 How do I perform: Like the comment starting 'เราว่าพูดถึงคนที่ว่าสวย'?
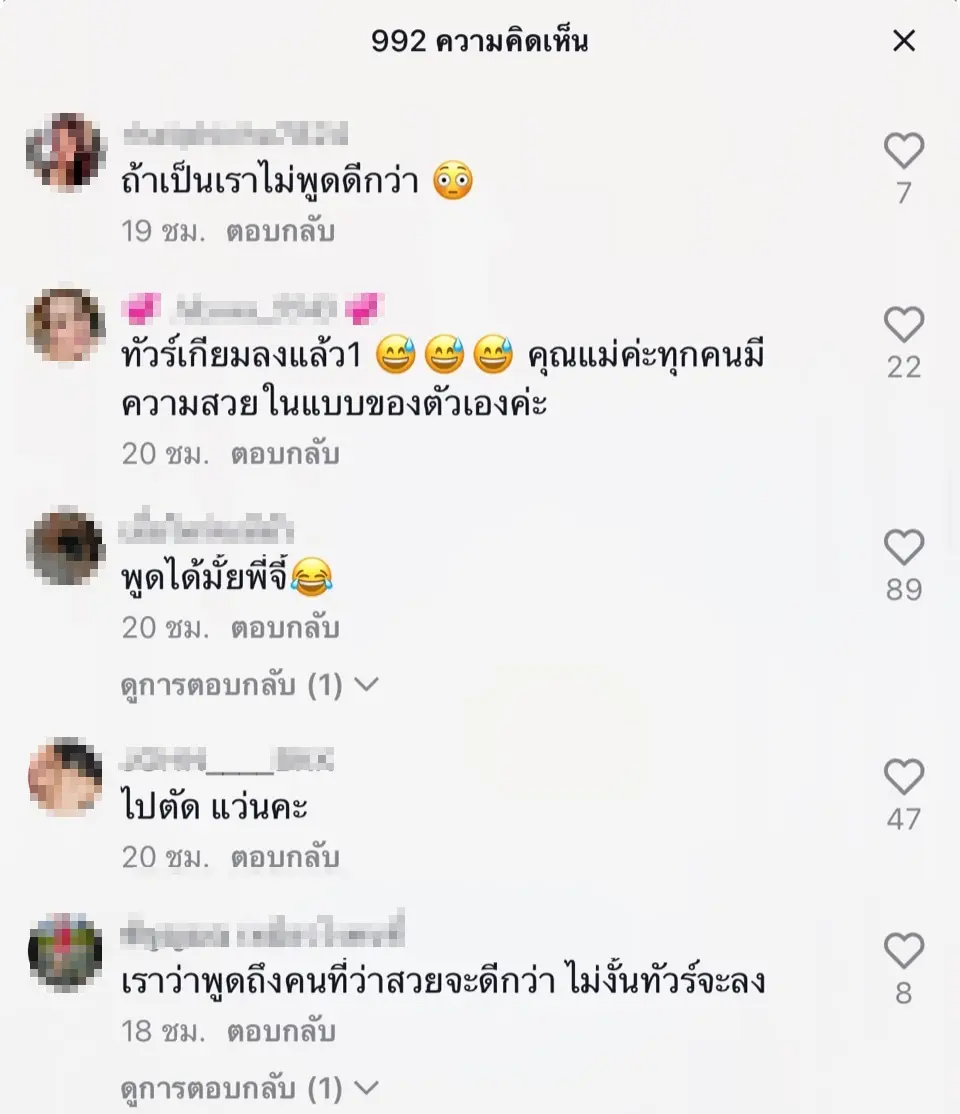[x=904, y=952]
